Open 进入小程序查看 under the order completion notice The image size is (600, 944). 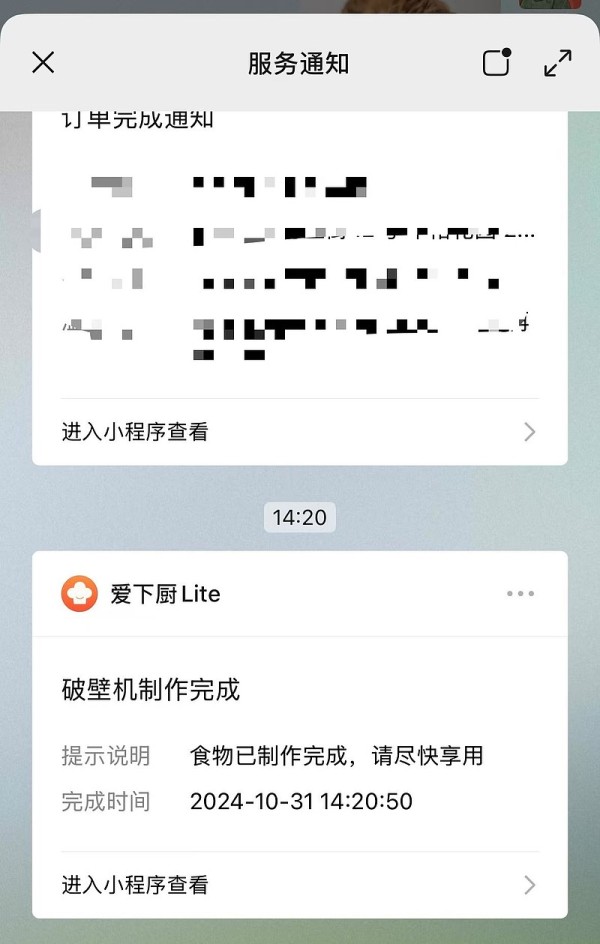point(299,432)
